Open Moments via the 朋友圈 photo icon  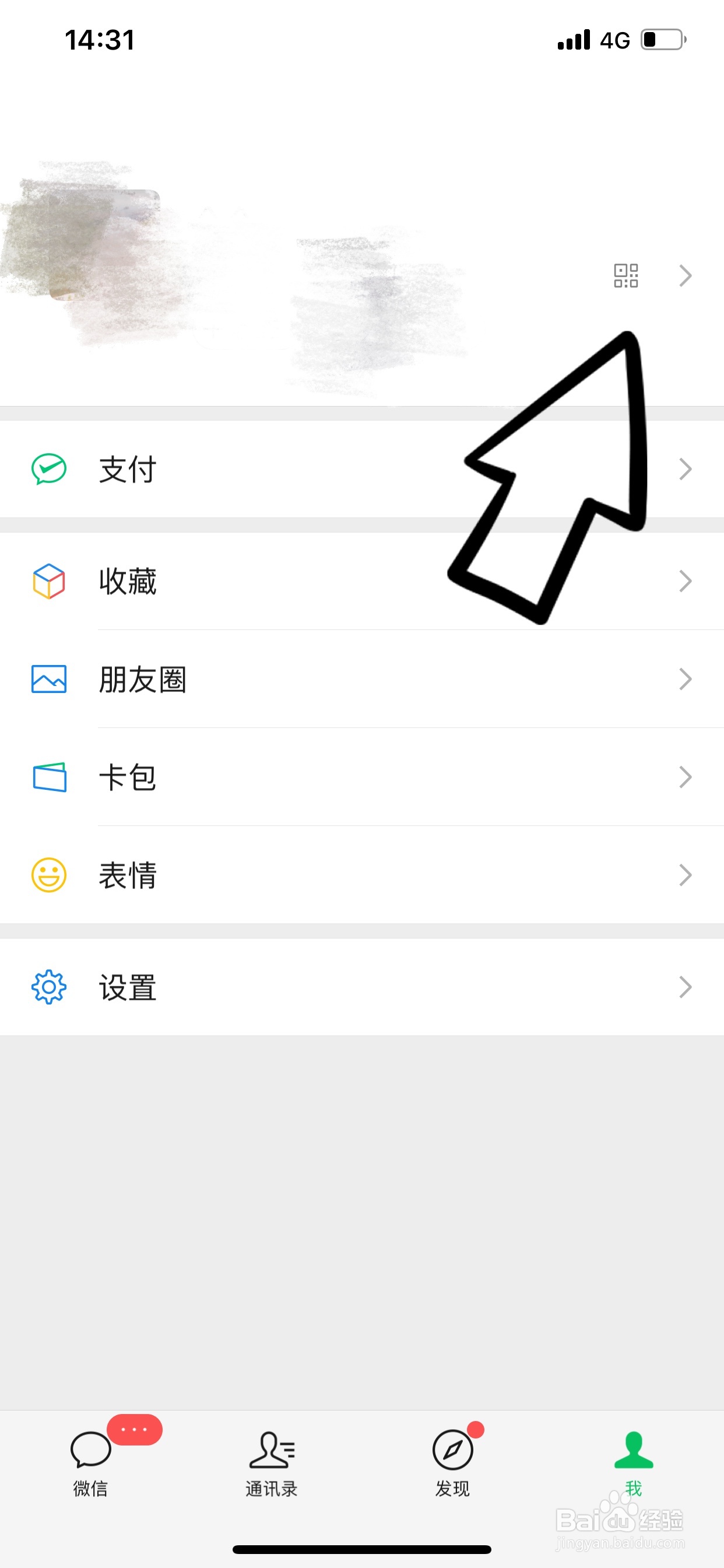(x=48, y=678)
